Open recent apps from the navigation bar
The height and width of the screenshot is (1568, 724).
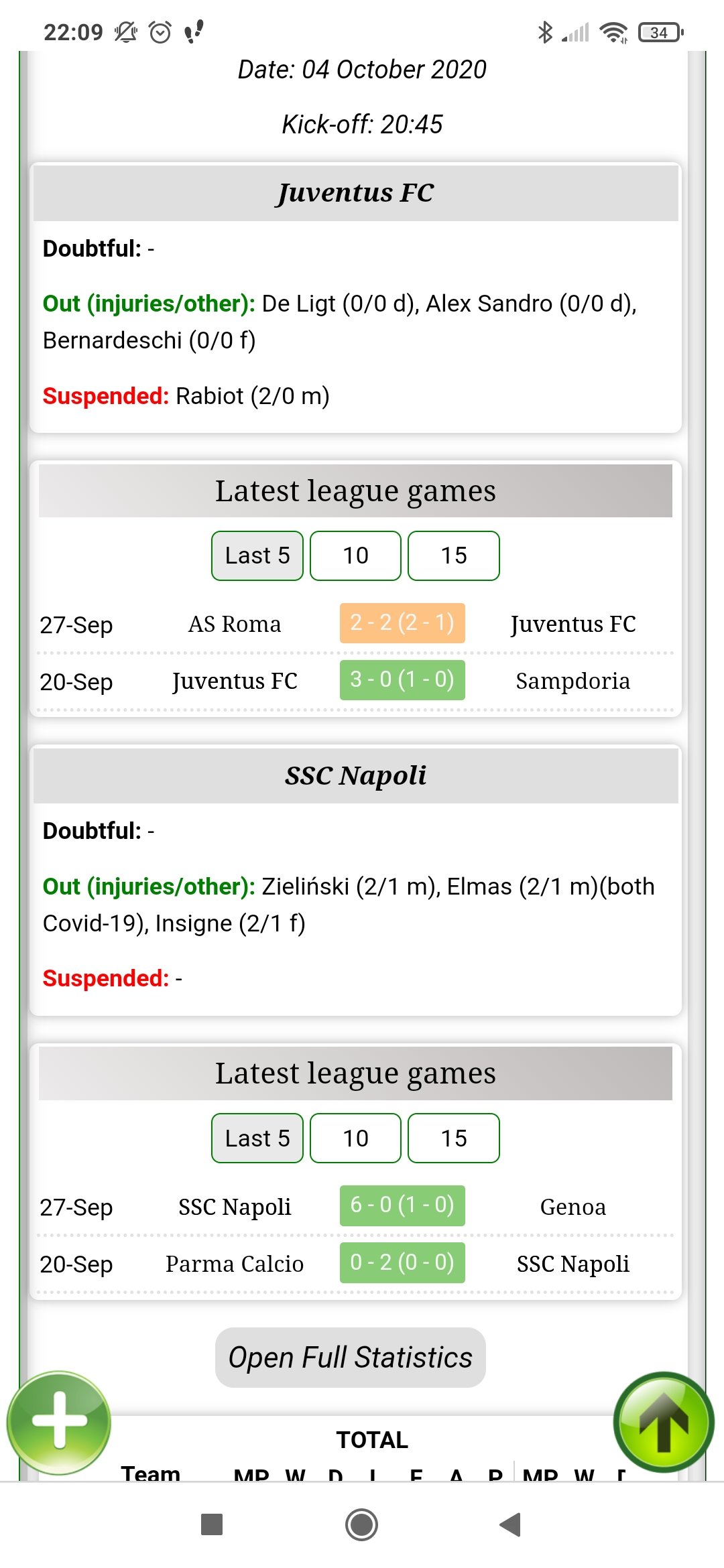pos(212,1524)
